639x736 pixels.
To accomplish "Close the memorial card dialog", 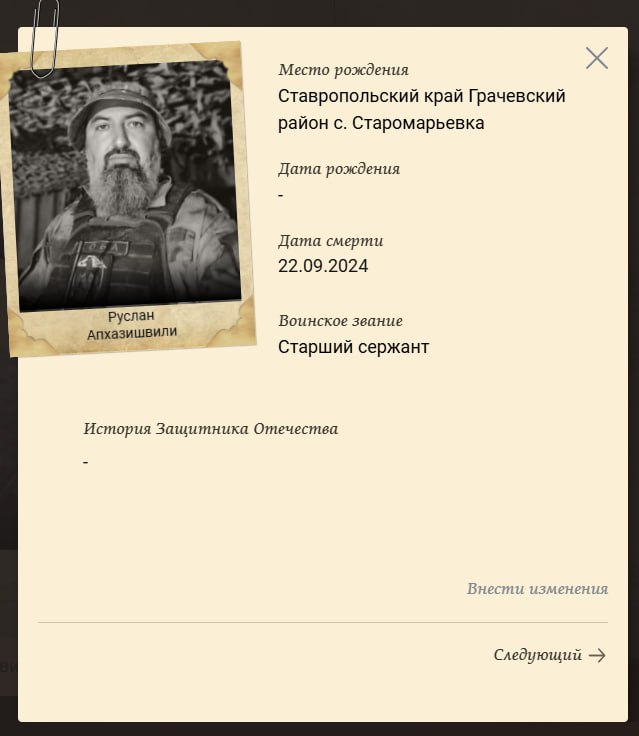I will 596,58.
